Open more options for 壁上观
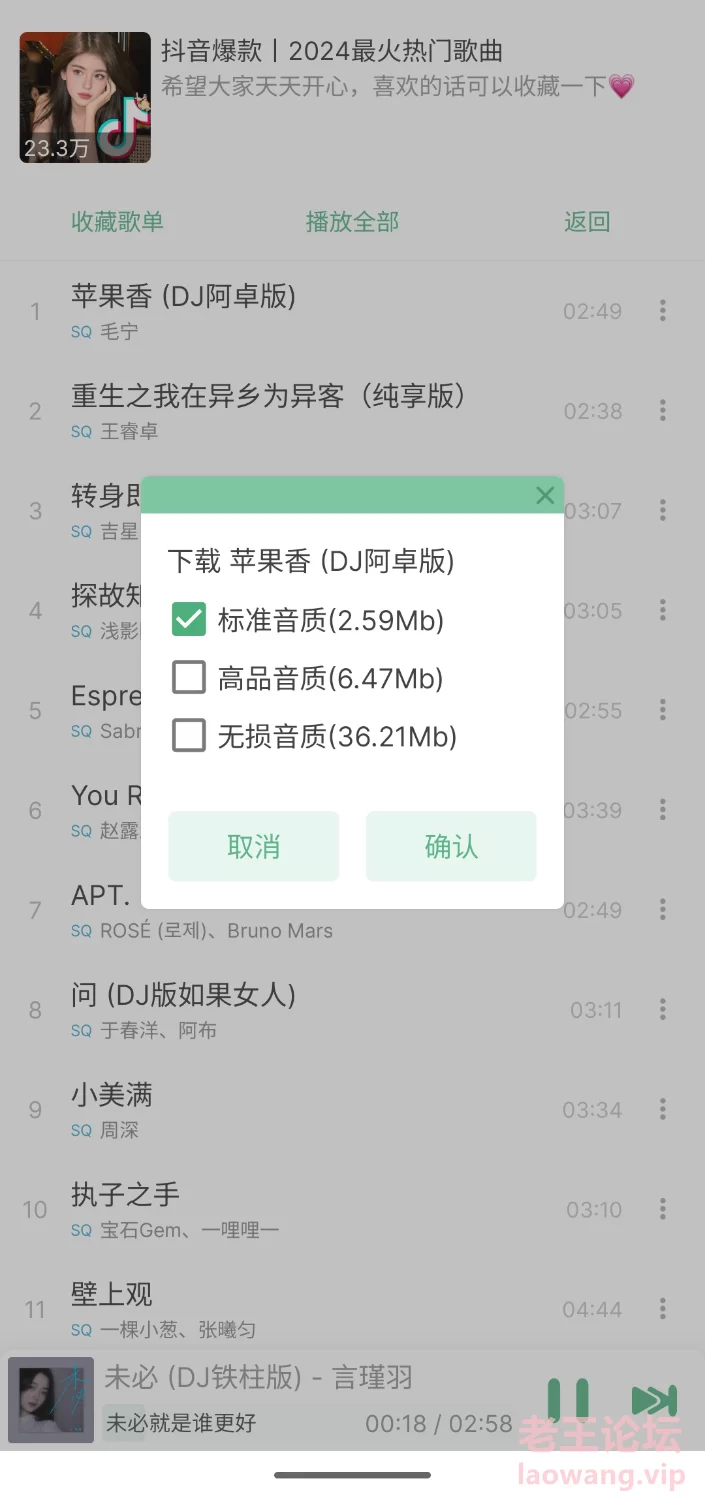Screen dimensions: 705x1500 [x=662, y=1308]
